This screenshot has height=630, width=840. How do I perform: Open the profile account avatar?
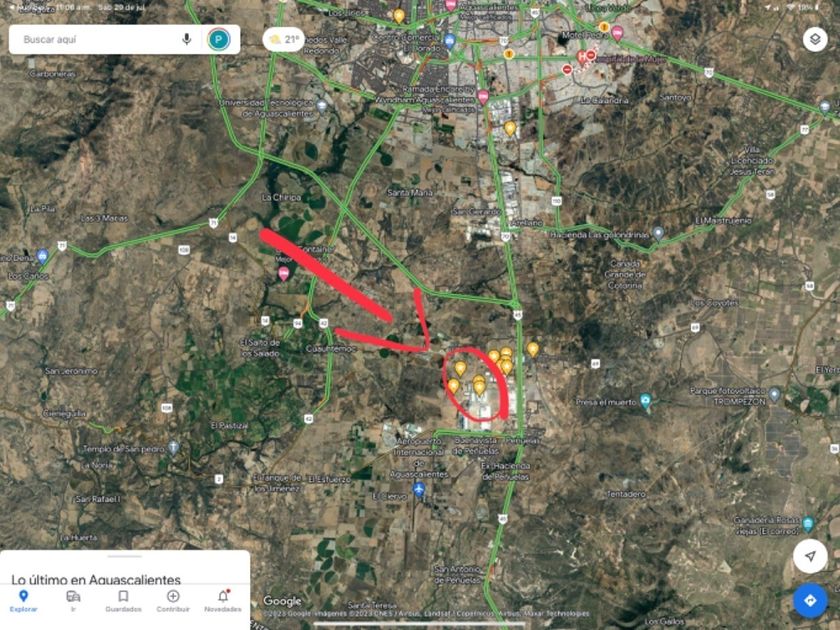pos(218,39)
